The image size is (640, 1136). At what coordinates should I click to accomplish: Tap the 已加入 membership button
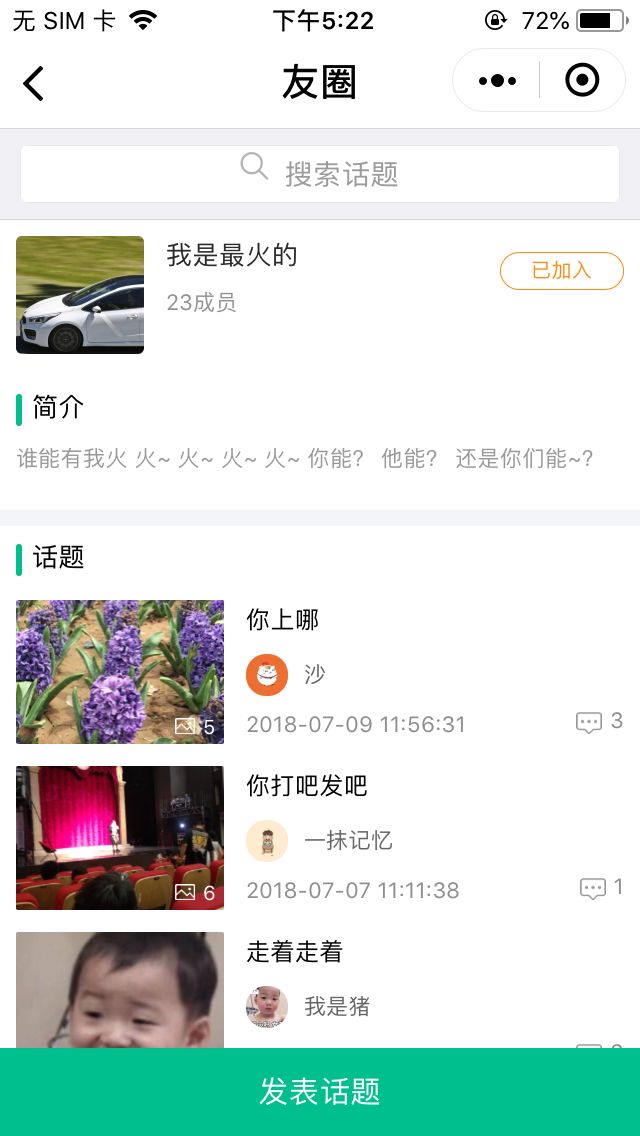coord(561,271)
